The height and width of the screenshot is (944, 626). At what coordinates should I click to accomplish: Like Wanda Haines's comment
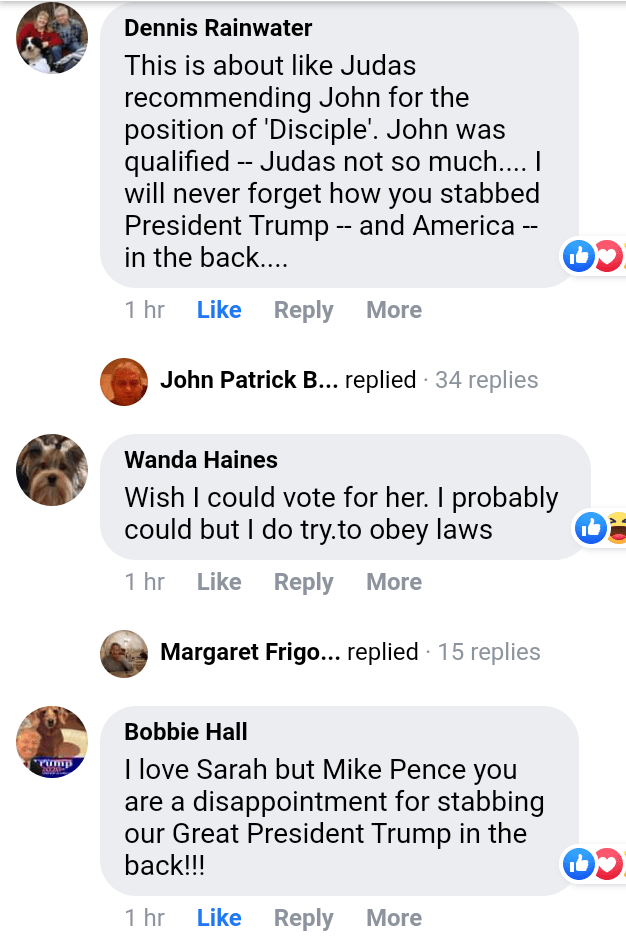219,582
